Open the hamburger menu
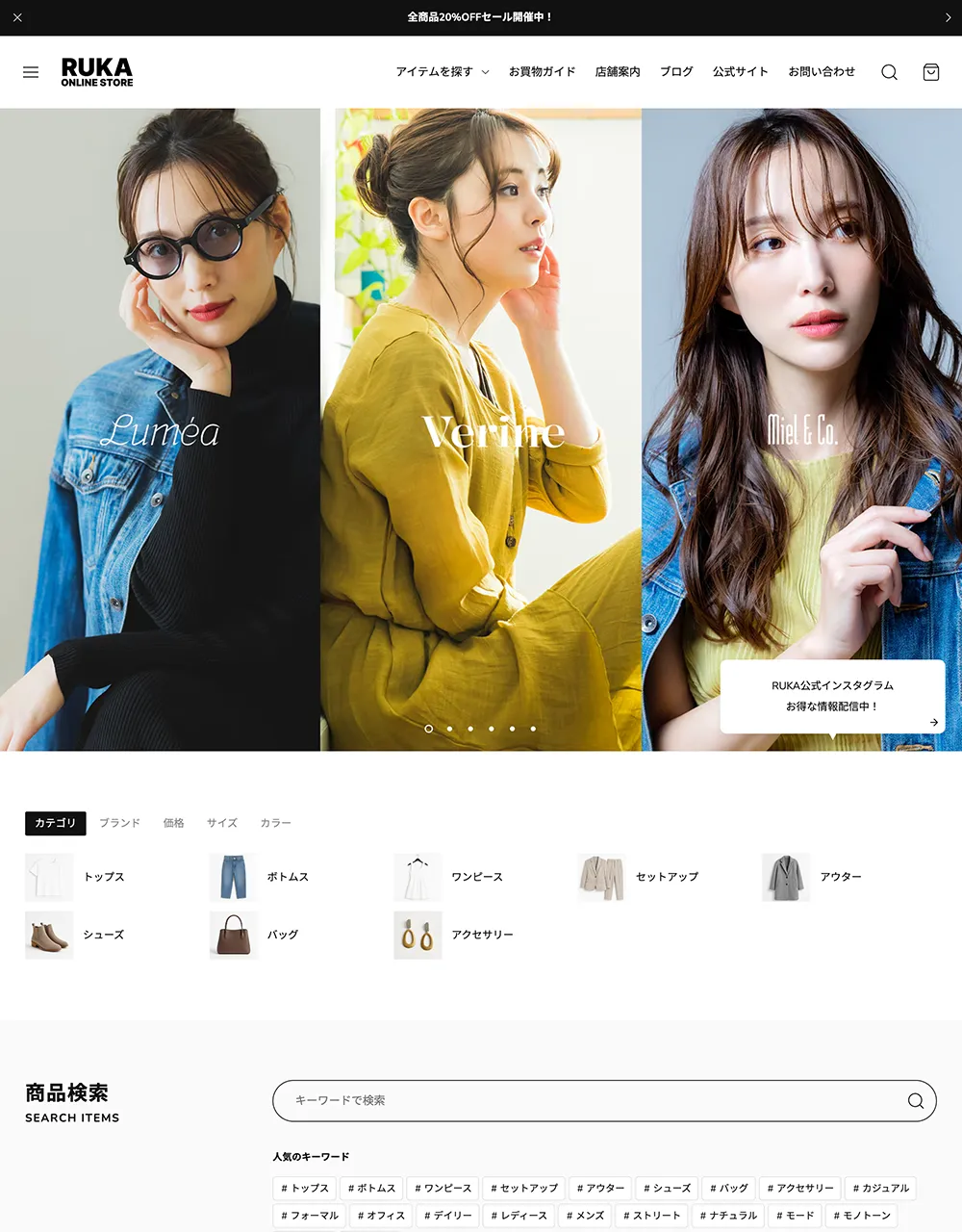Screen dimensions: 962x1232 (31, 72)
